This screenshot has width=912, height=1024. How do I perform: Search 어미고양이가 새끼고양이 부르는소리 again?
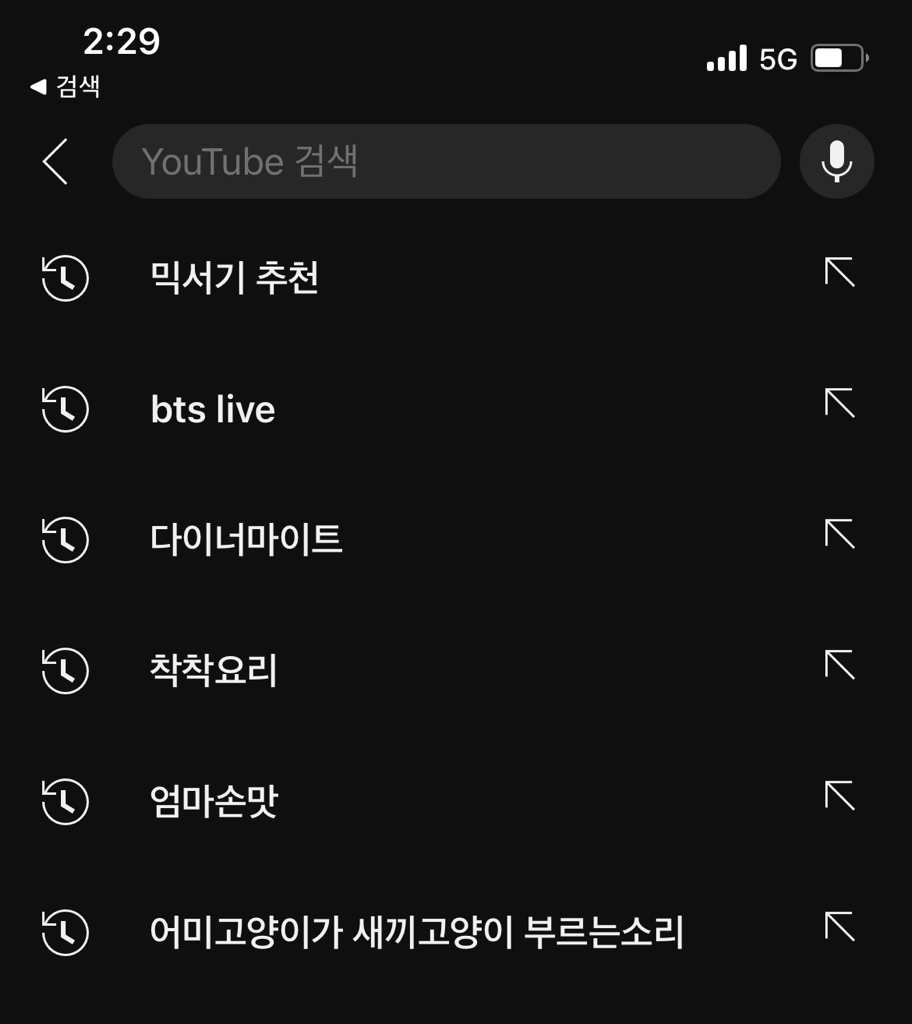[x=416, y=933]
